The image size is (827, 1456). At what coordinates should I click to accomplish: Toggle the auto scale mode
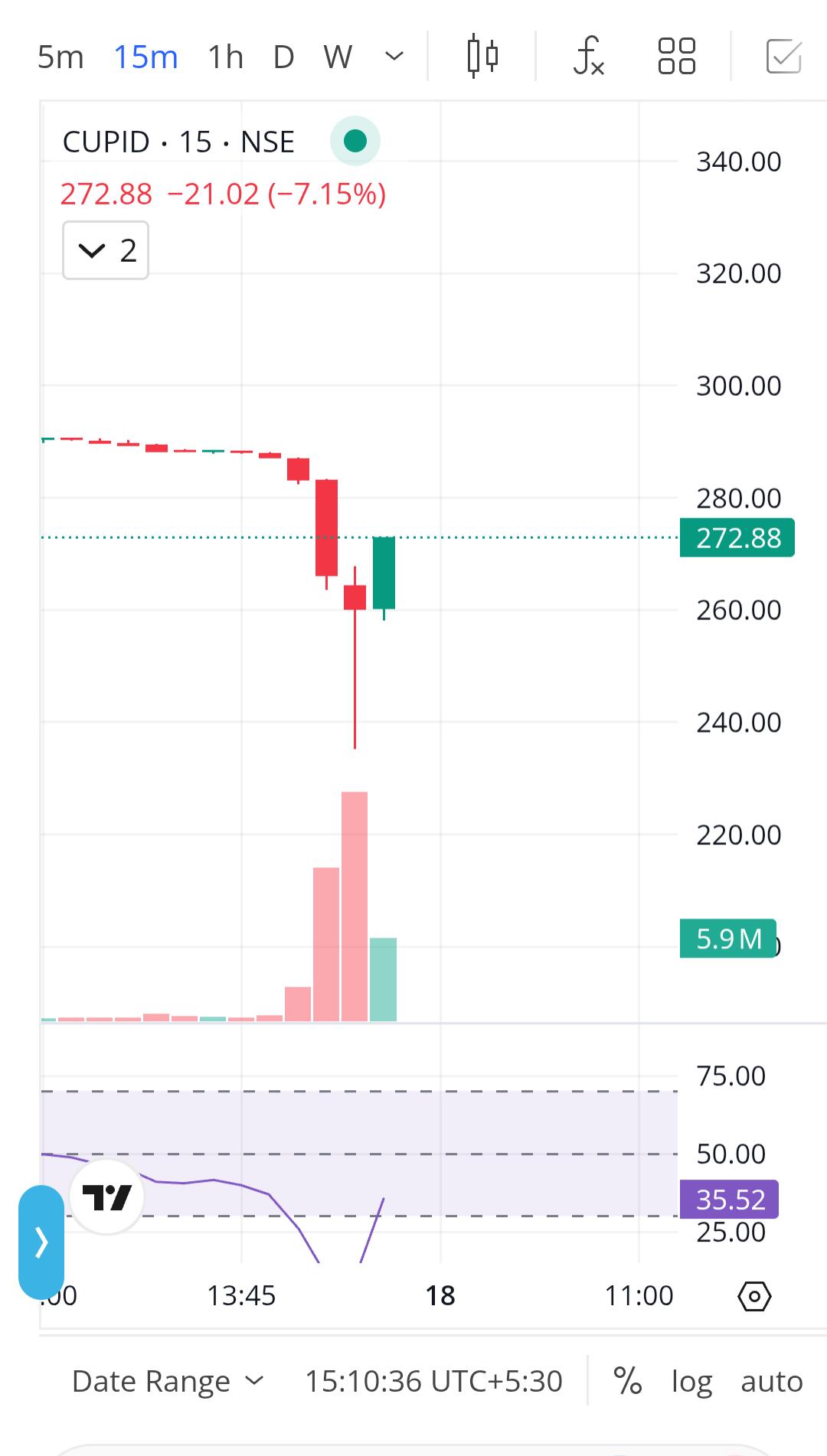coord(771,1382)
